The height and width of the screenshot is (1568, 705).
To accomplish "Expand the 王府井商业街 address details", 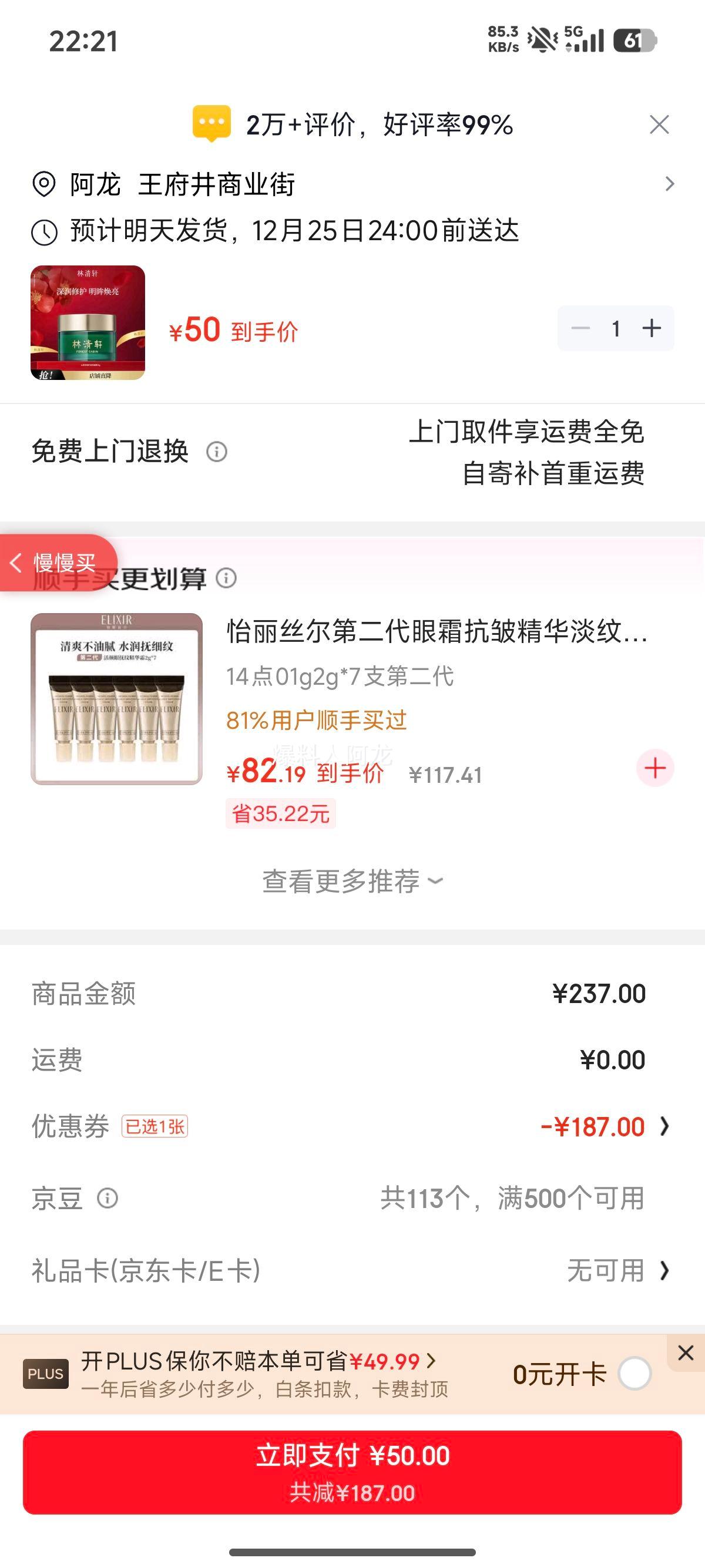I will click(669, 184).
